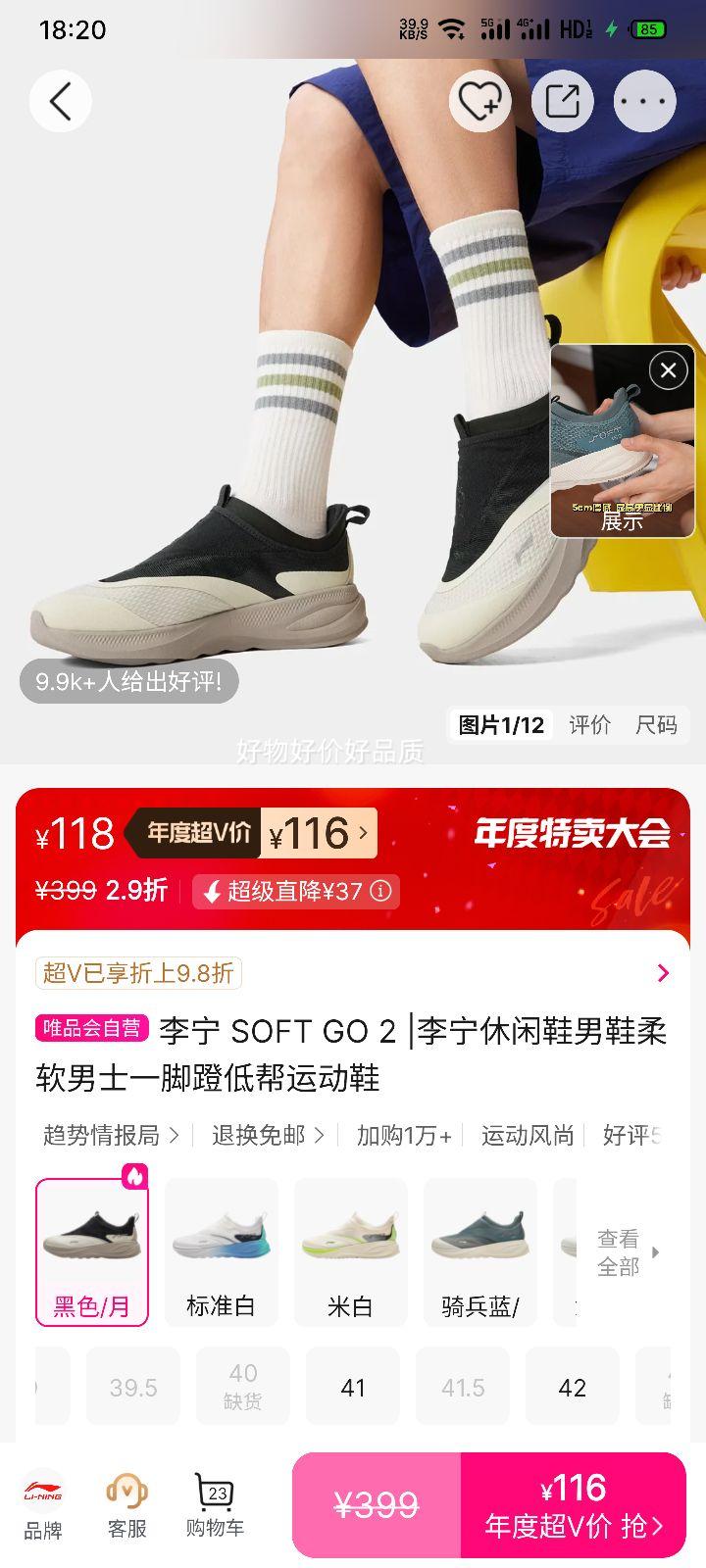The height and width of the screenshot is (1568, 706).
Task: Switch to the 评价 reviews tab
Action: 588,725
